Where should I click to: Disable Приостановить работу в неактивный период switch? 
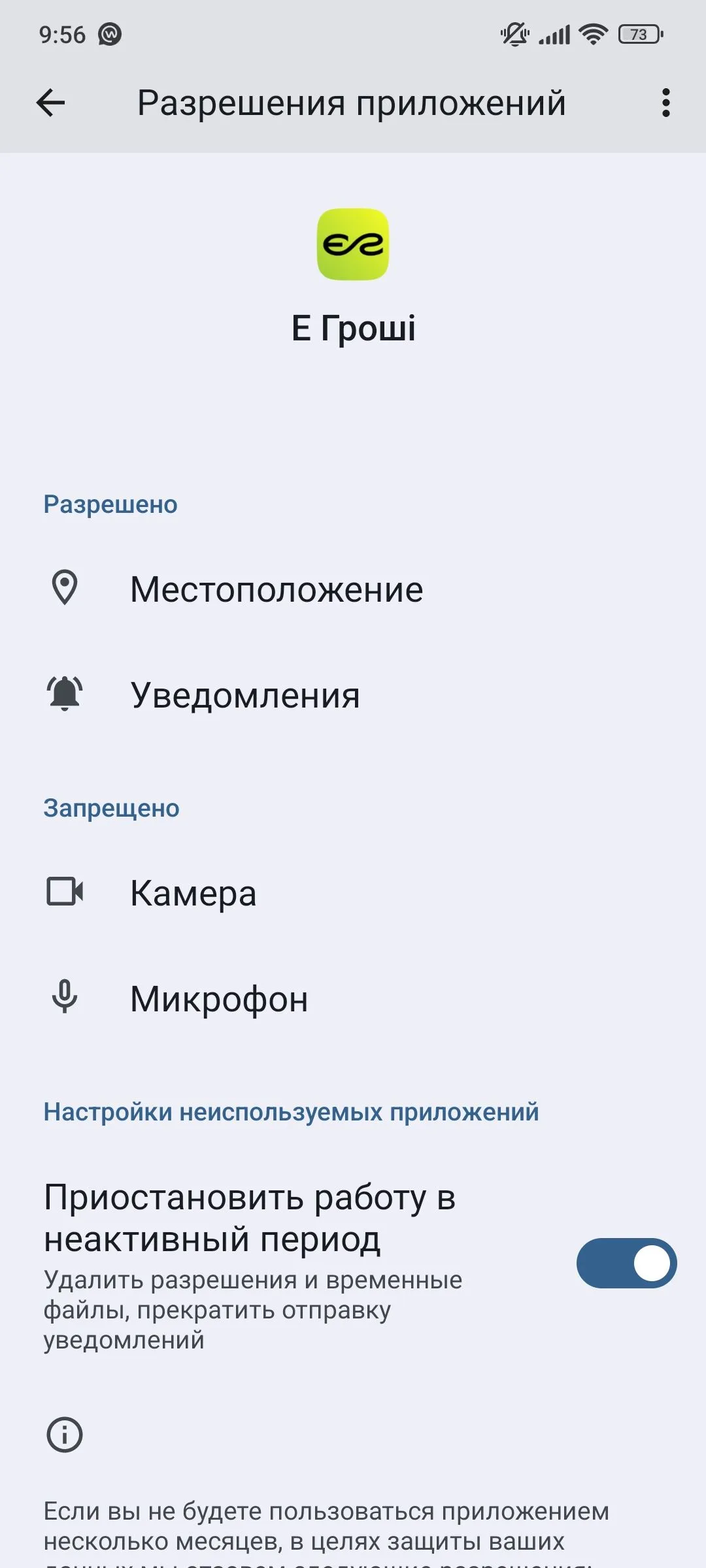coord(626,1263)
